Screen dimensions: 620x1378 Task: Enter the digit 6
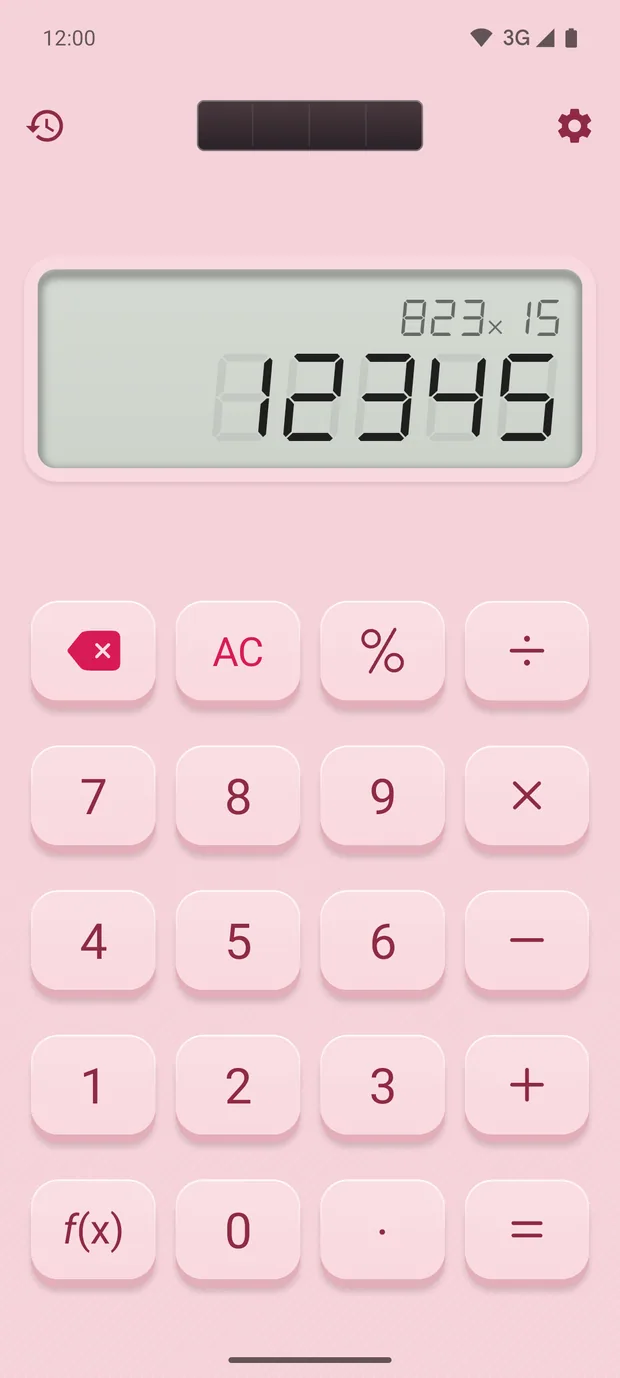pyautogui.click(x=382, y=941)
